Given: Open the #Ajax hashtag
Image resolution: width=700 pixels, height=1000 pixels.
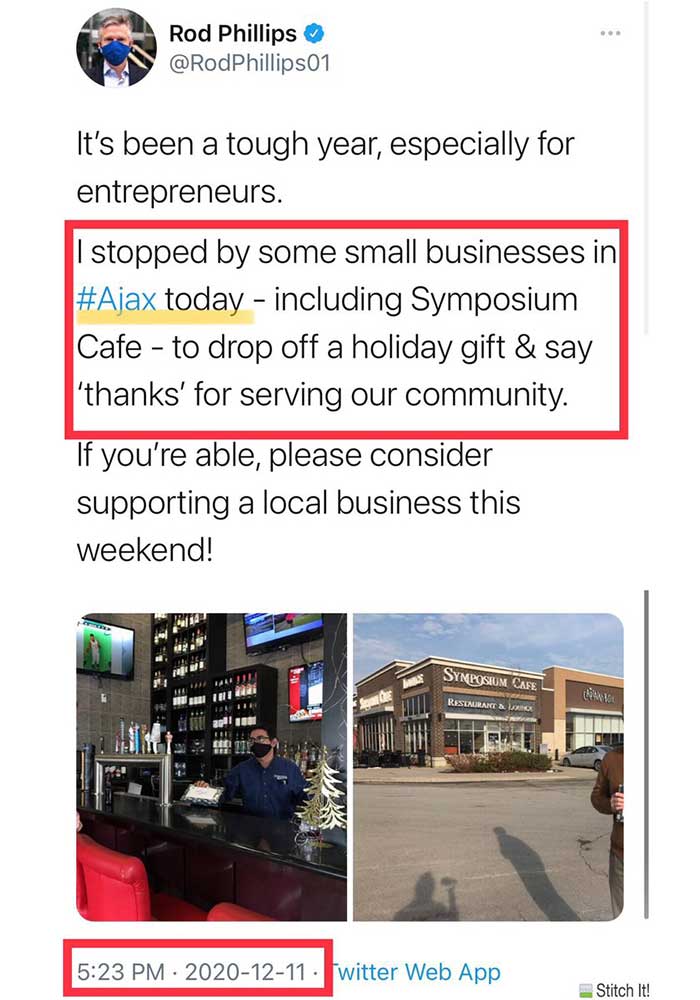Looking at the screenshot, I should pyautogui.click(x=118, y=300).
